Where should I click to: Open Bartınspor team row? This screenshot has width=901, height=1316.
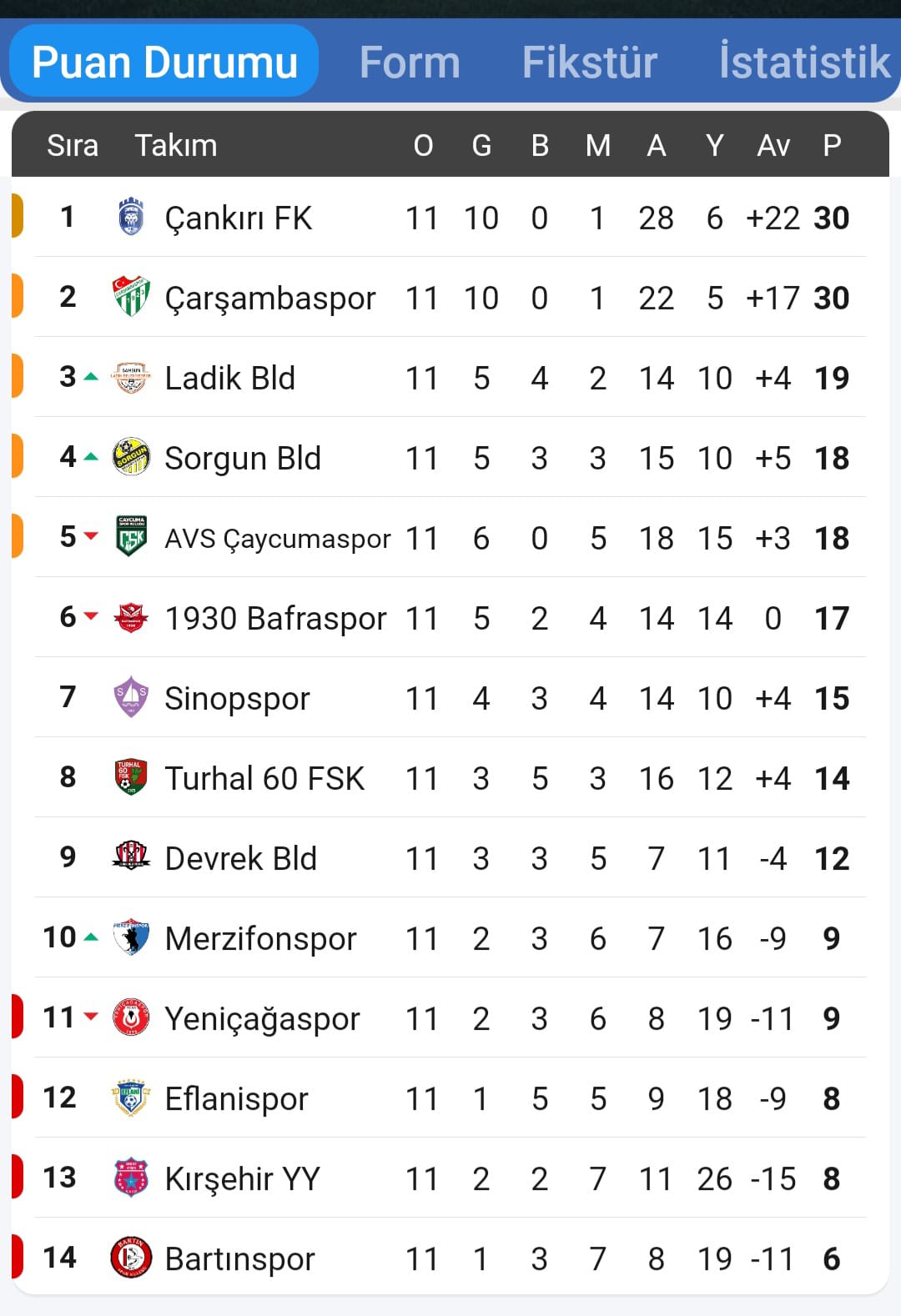(x=239, y=1259)
